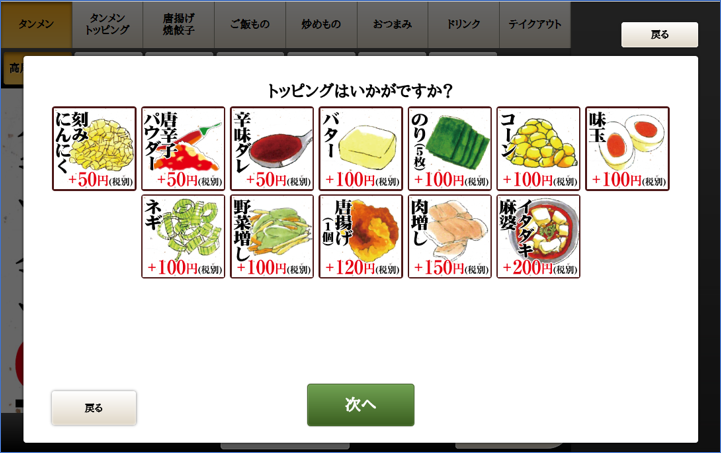Viewport: 721px width, 453px height.
Task: Switch to the テイクアウト tab
Action: coord(535,24)
